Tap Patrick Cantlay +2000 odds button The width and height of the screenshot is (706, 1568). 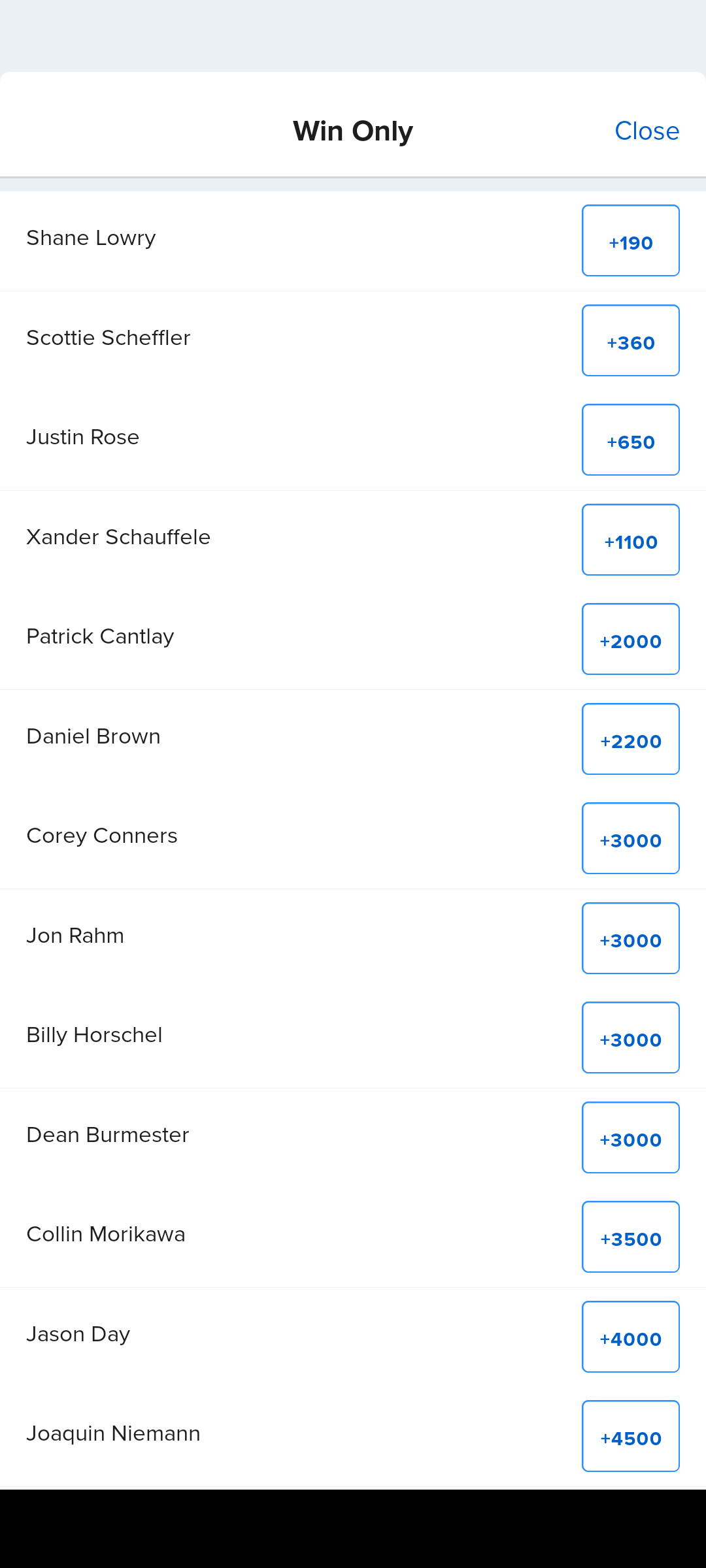[x=630, y=640]
